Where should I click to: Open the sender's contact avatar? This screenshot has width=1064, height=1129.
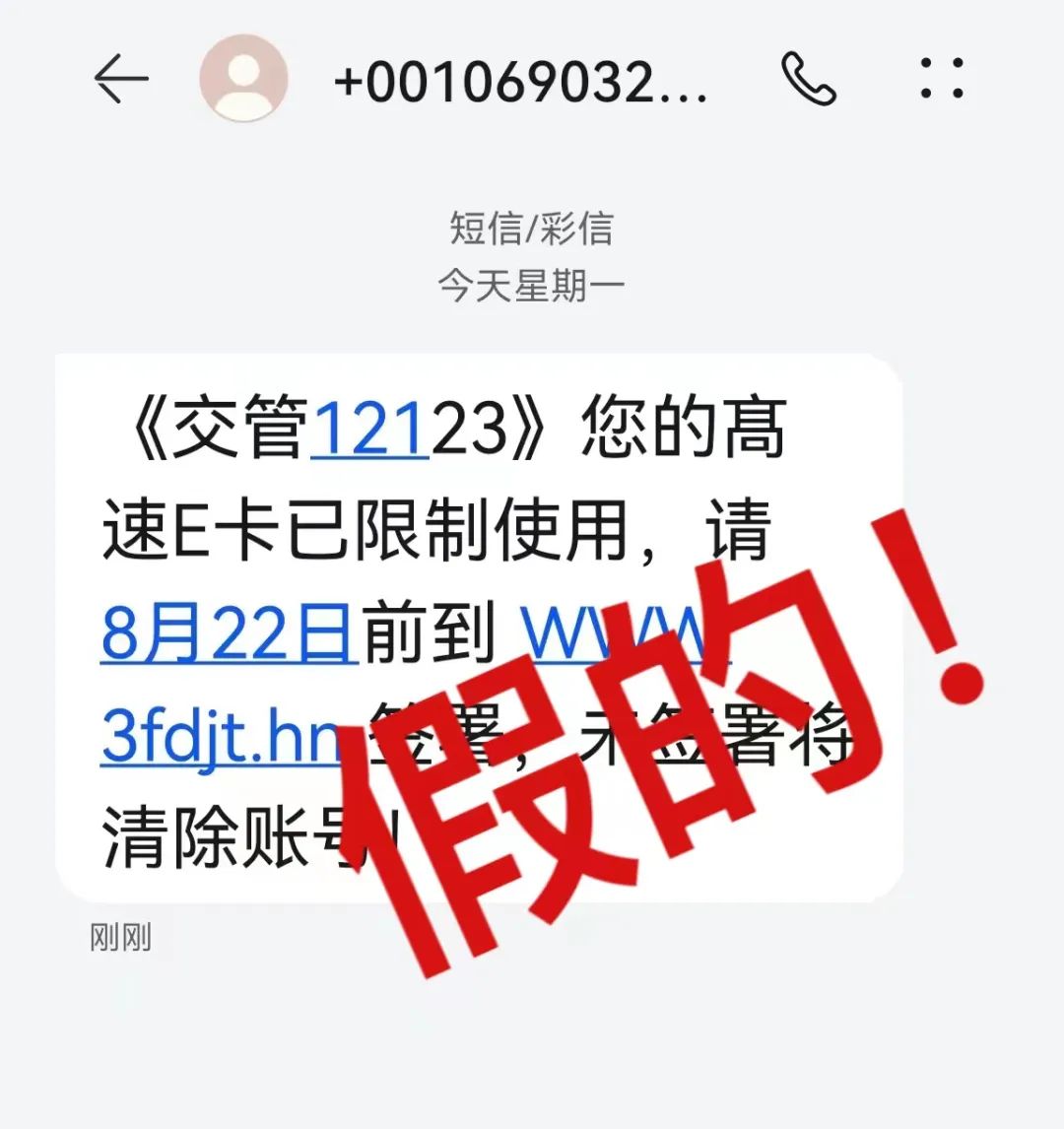243,79
